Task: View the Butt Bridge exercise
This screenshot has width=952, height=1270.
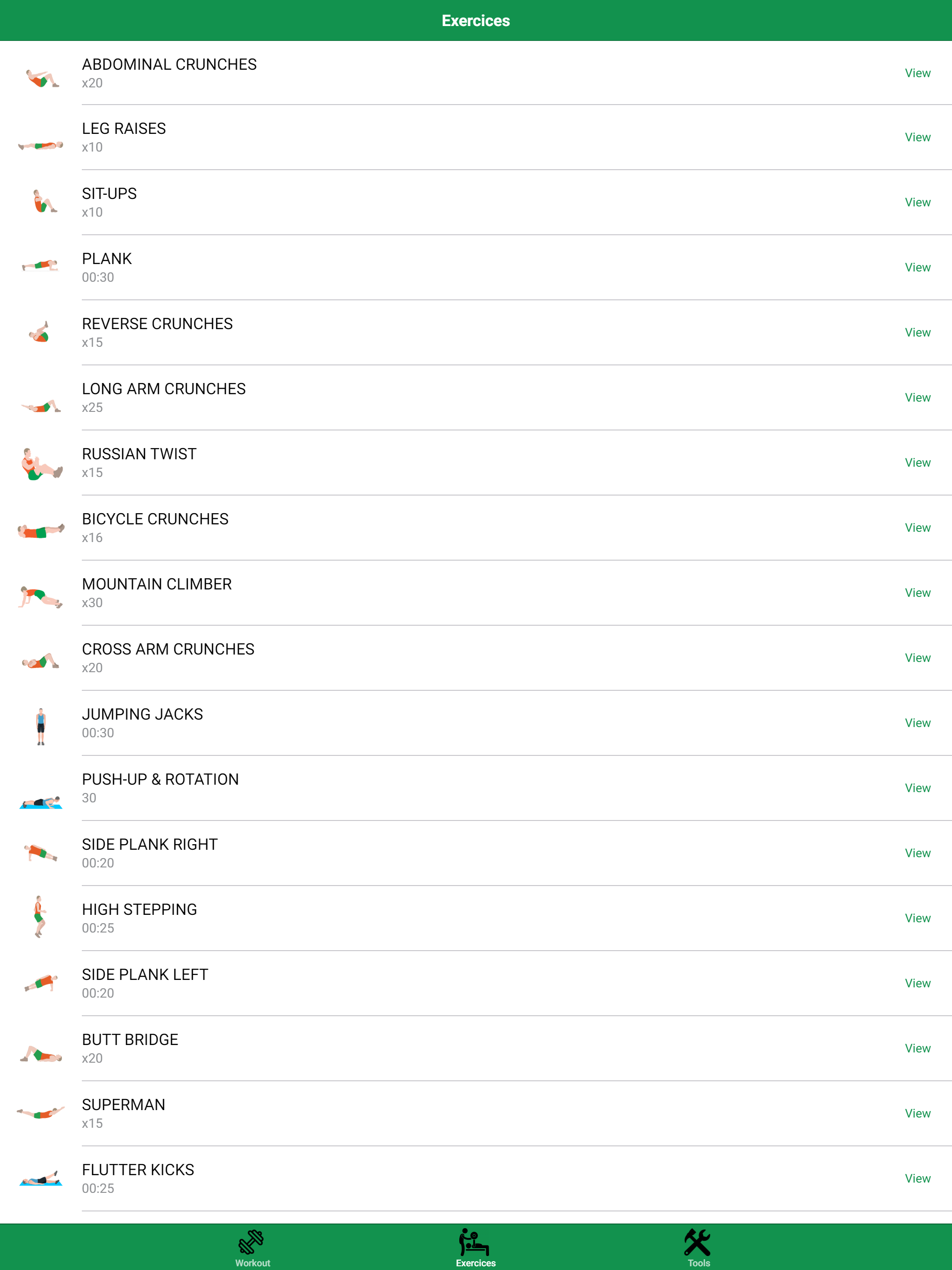Action: click(x=917, y=1048)
